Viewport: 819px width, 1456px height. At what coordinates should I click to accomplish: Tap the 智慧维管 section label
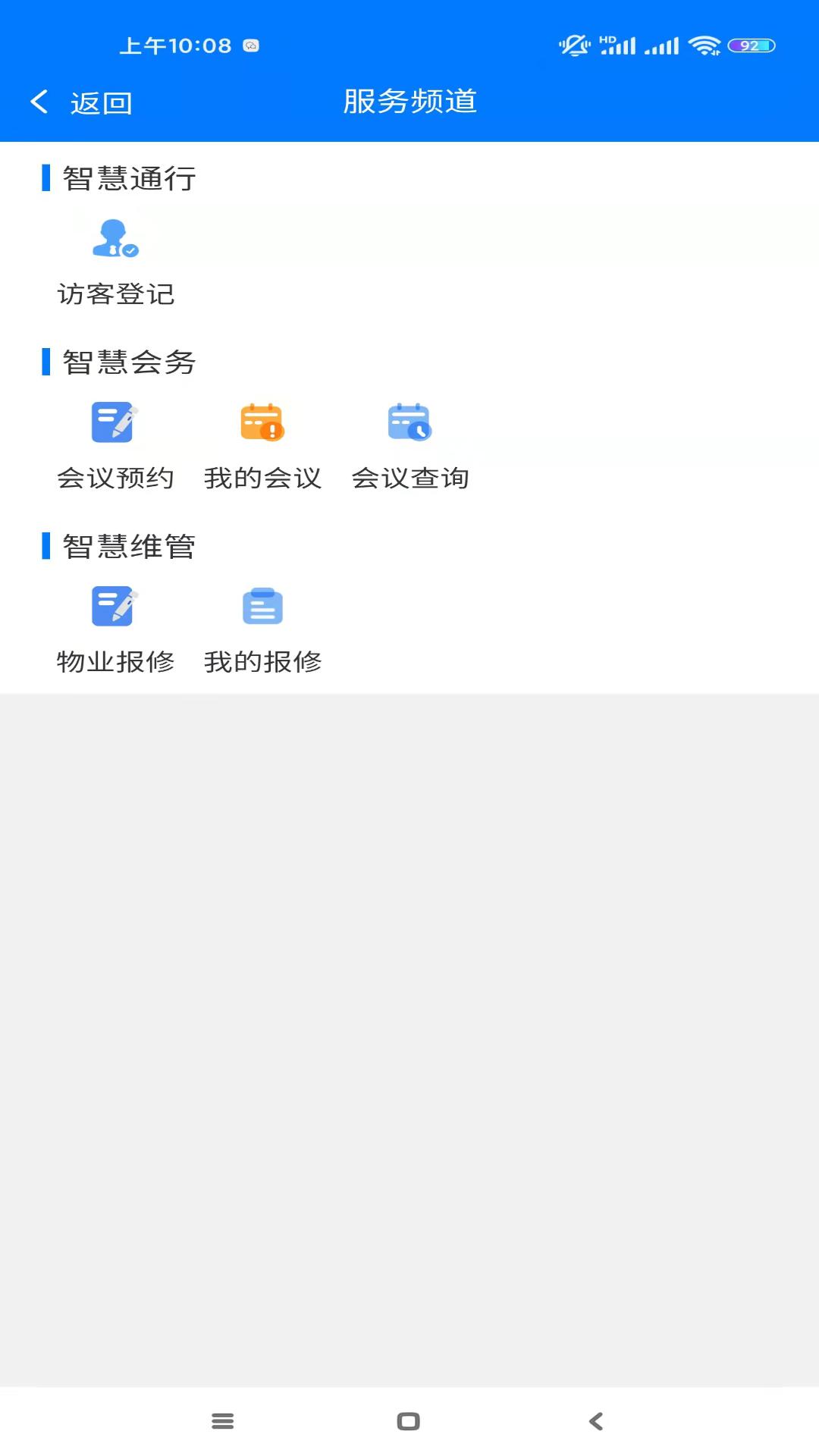[x=127, y=547]
